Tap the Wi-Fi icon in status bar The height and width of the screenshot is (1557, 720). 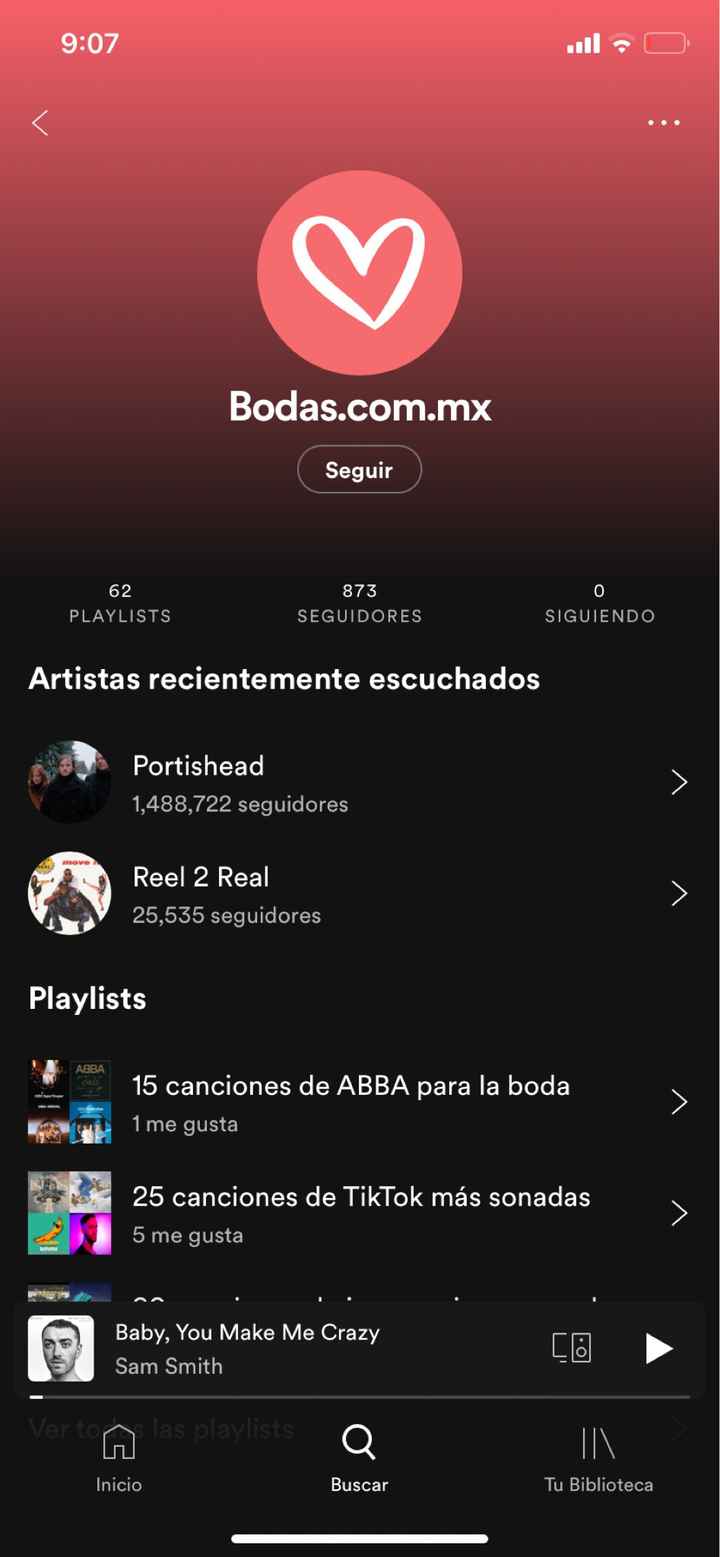coord(620,43)
